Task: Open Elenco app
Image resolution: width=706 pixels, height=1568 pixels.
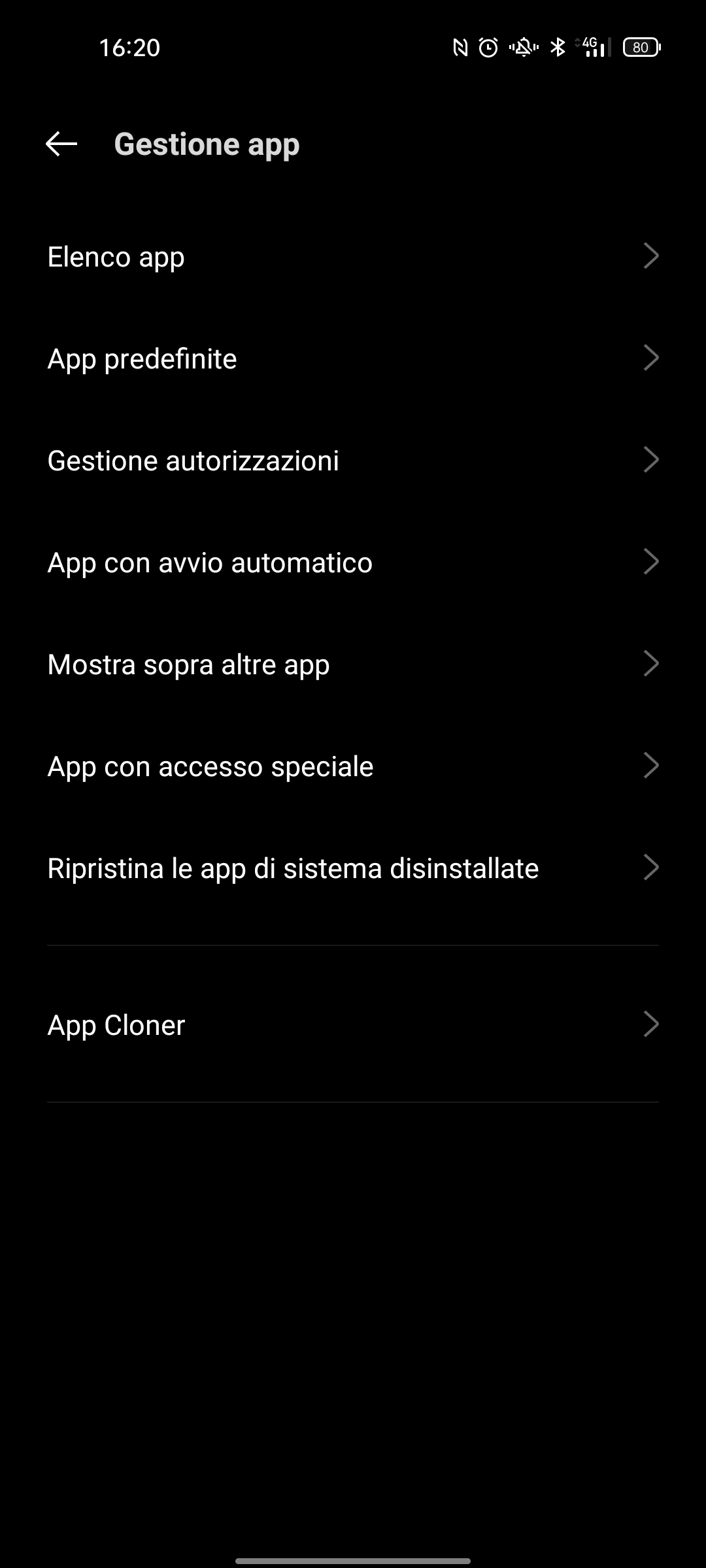Action: 353,256
